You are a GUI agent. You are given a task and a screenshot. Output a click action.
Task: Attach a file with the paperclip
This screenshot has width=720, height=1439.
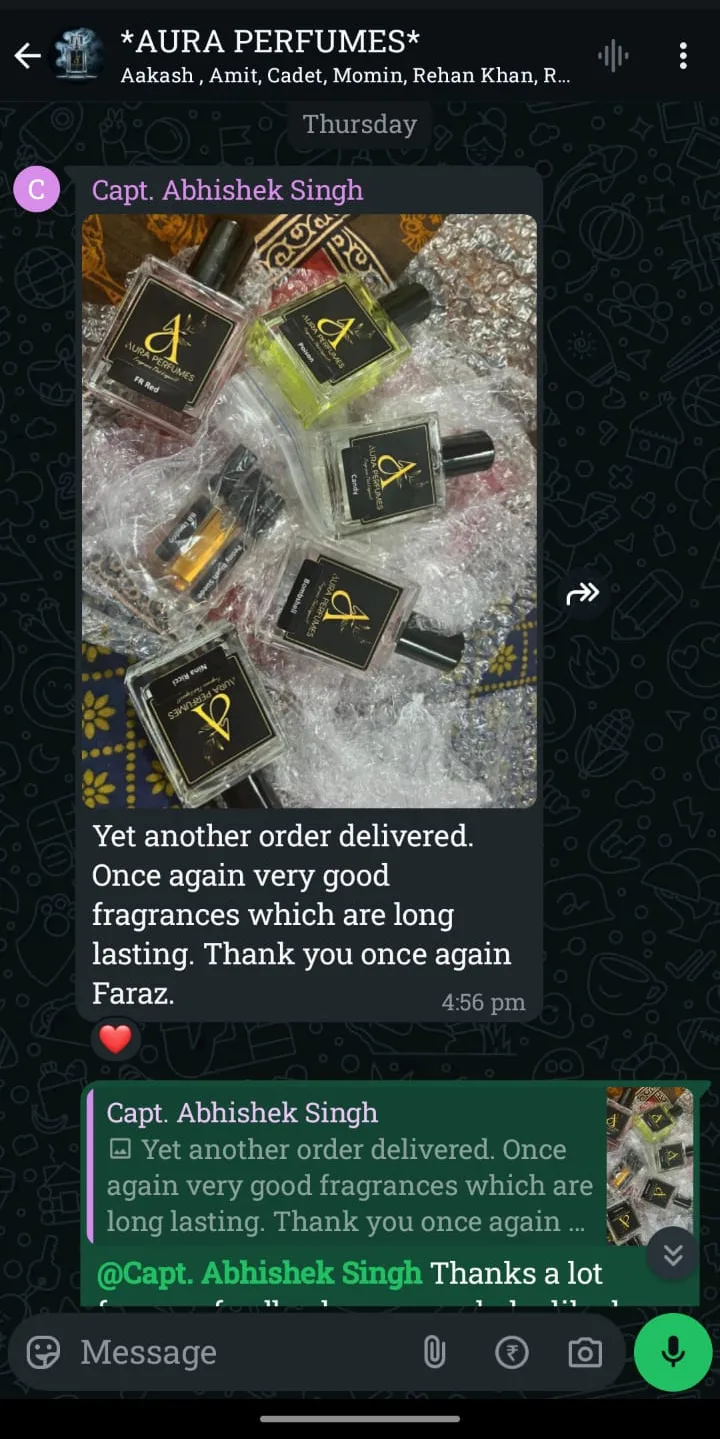coord(434,1352)
